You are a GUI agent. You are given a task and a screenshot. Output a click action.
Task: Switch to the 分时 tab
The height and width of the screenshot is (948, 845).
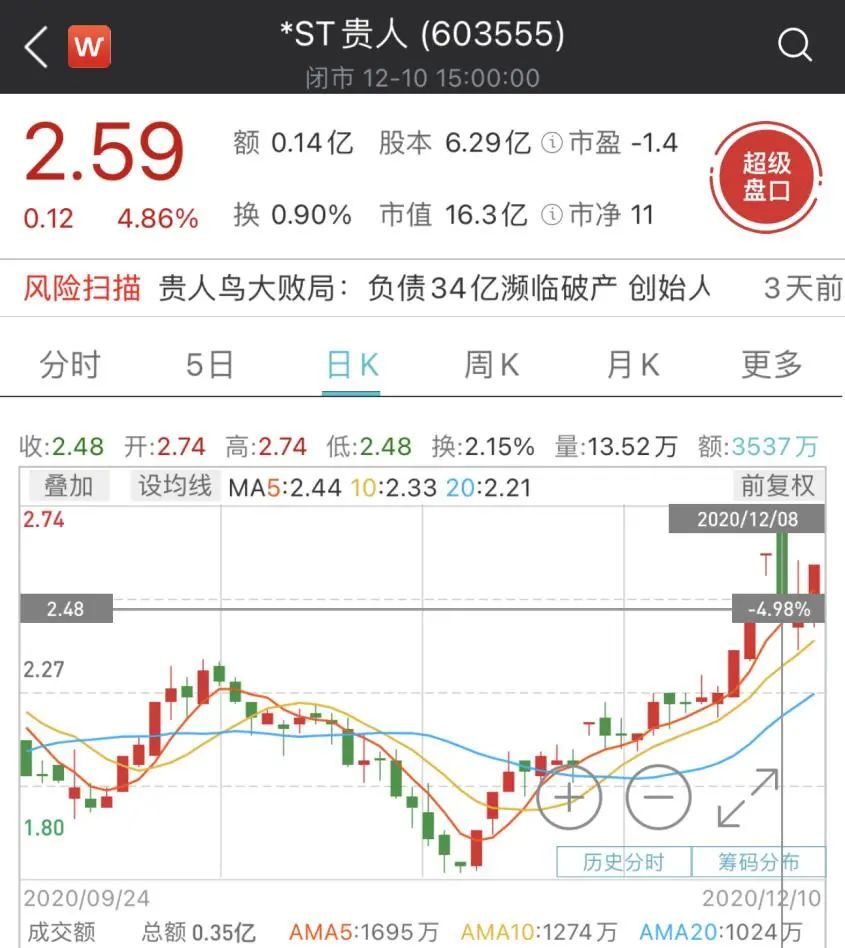tap(70, 365)
